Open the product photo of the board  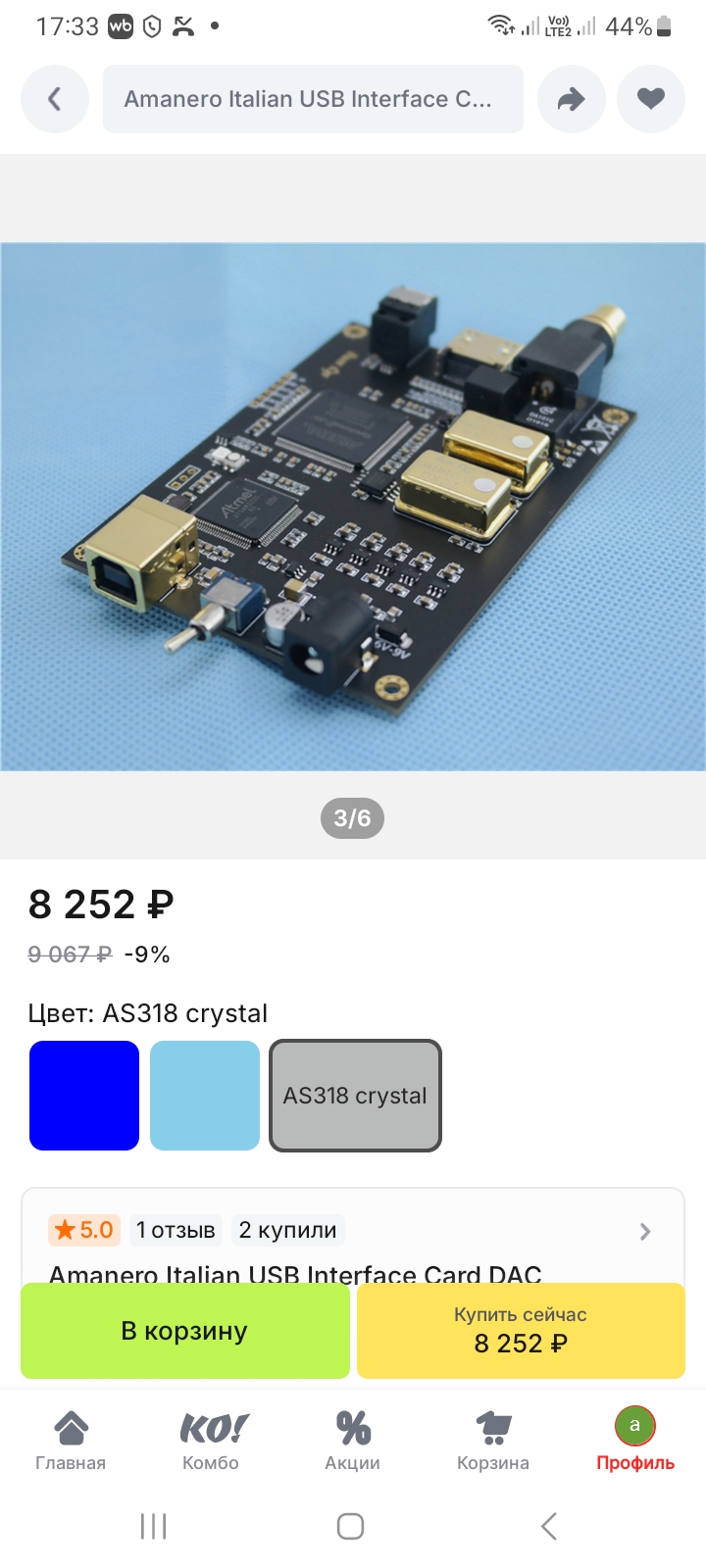pos(353,507)
